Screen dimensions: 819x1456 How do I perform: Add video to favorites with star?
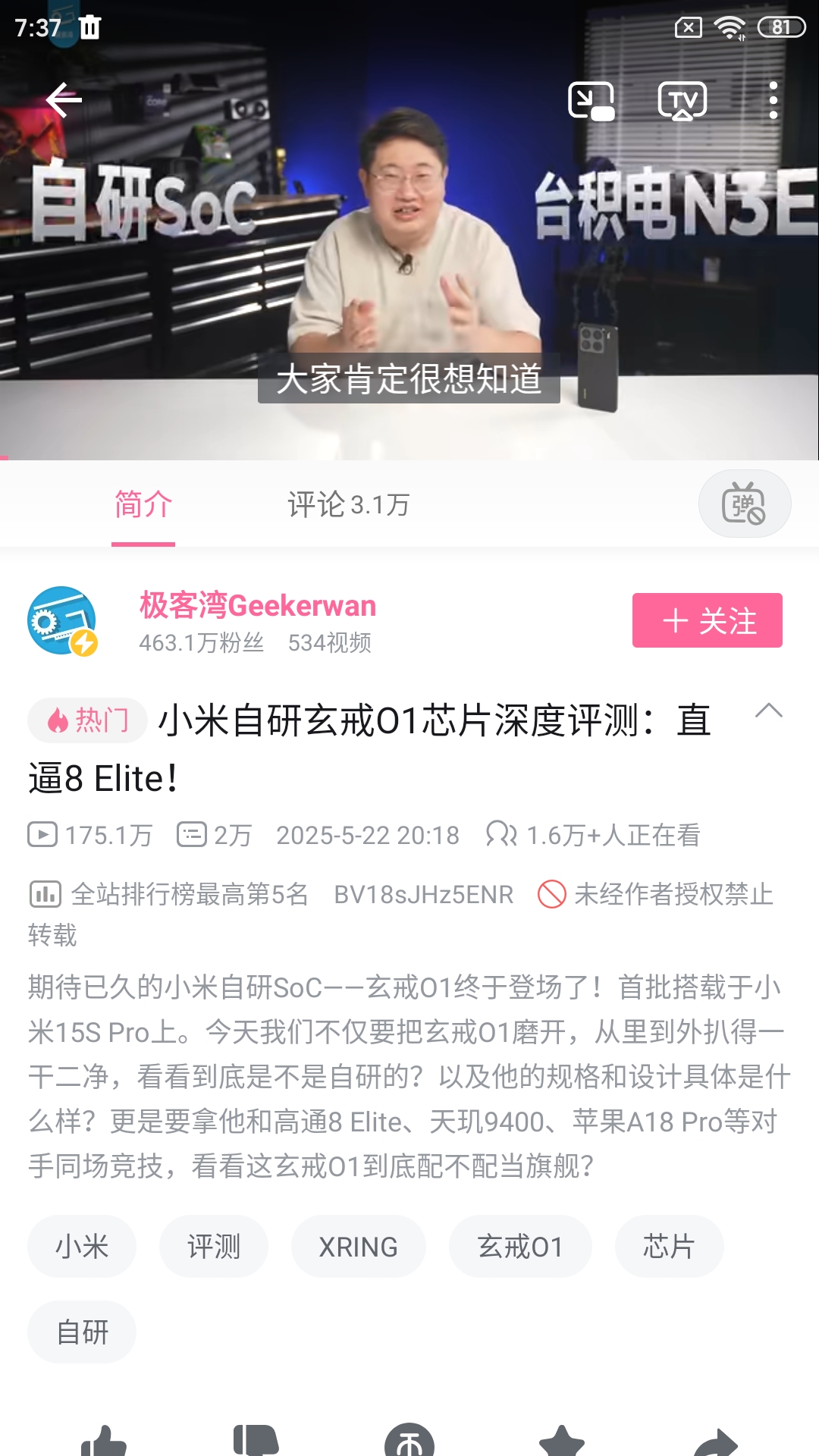click(561, 1441)
